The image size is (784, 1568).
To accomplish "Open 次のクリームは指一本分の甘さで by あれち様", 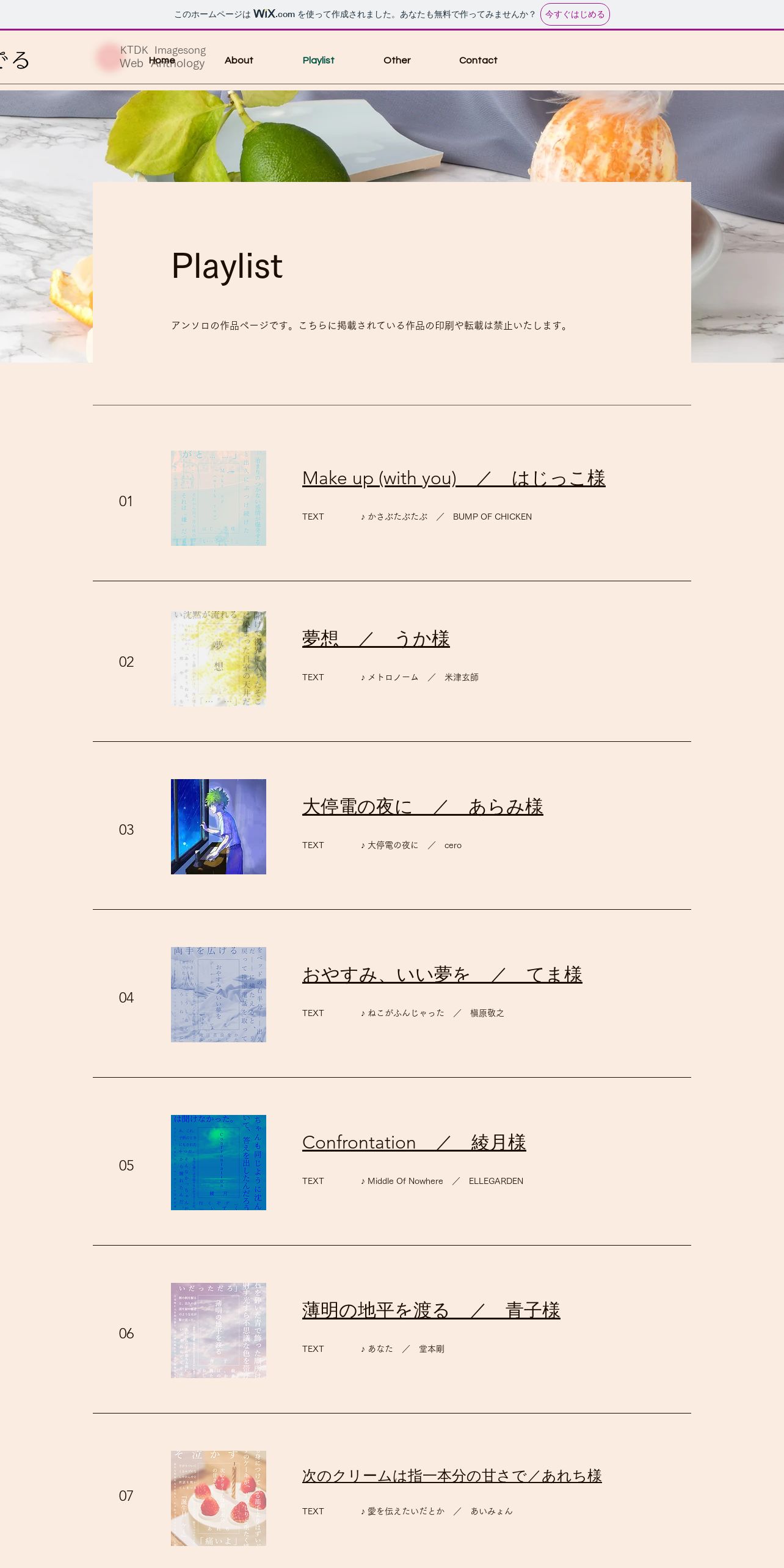I will [451, 1476].
